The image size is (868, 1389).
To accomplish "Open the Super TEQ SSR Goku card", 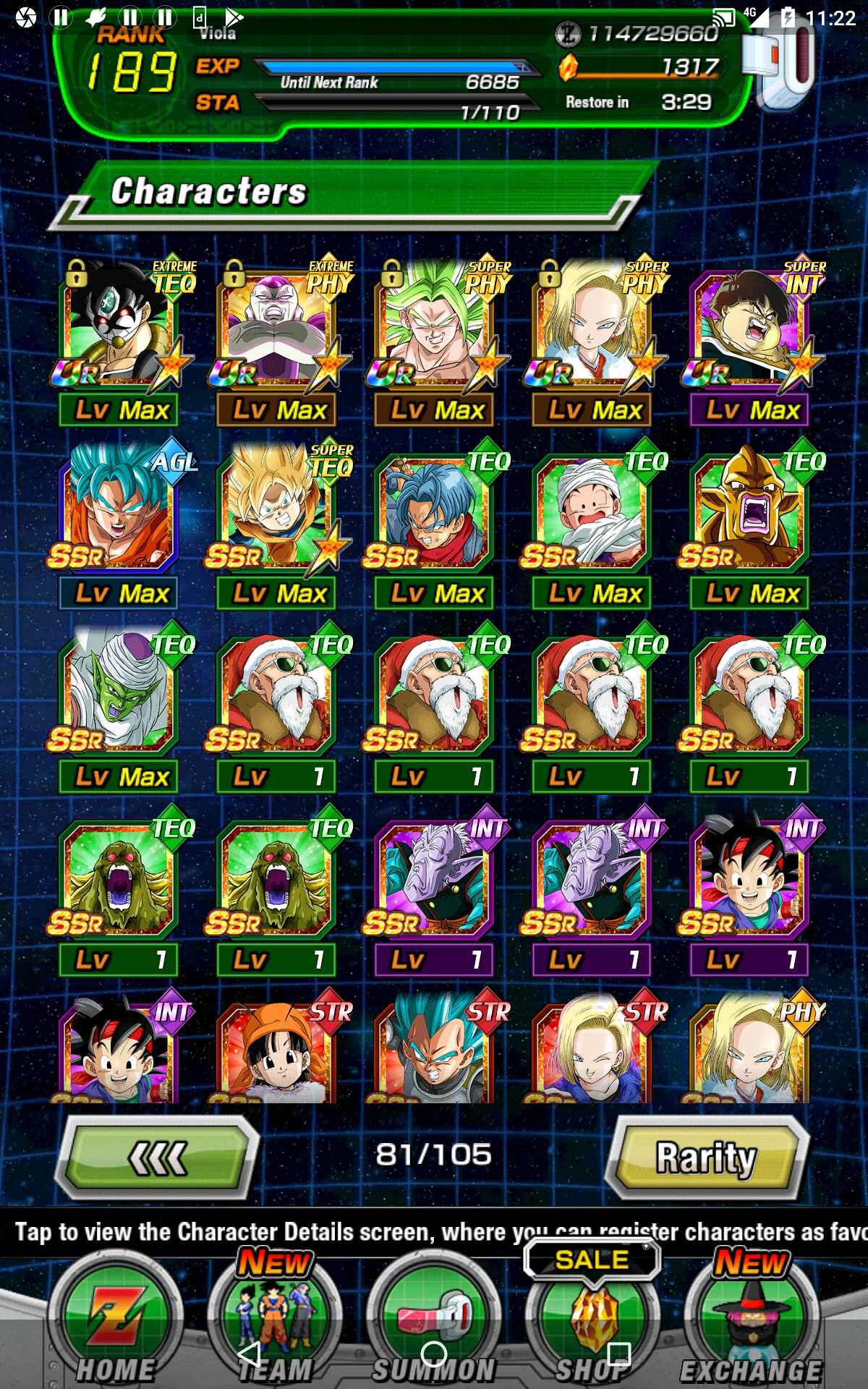I will [279, 524].
